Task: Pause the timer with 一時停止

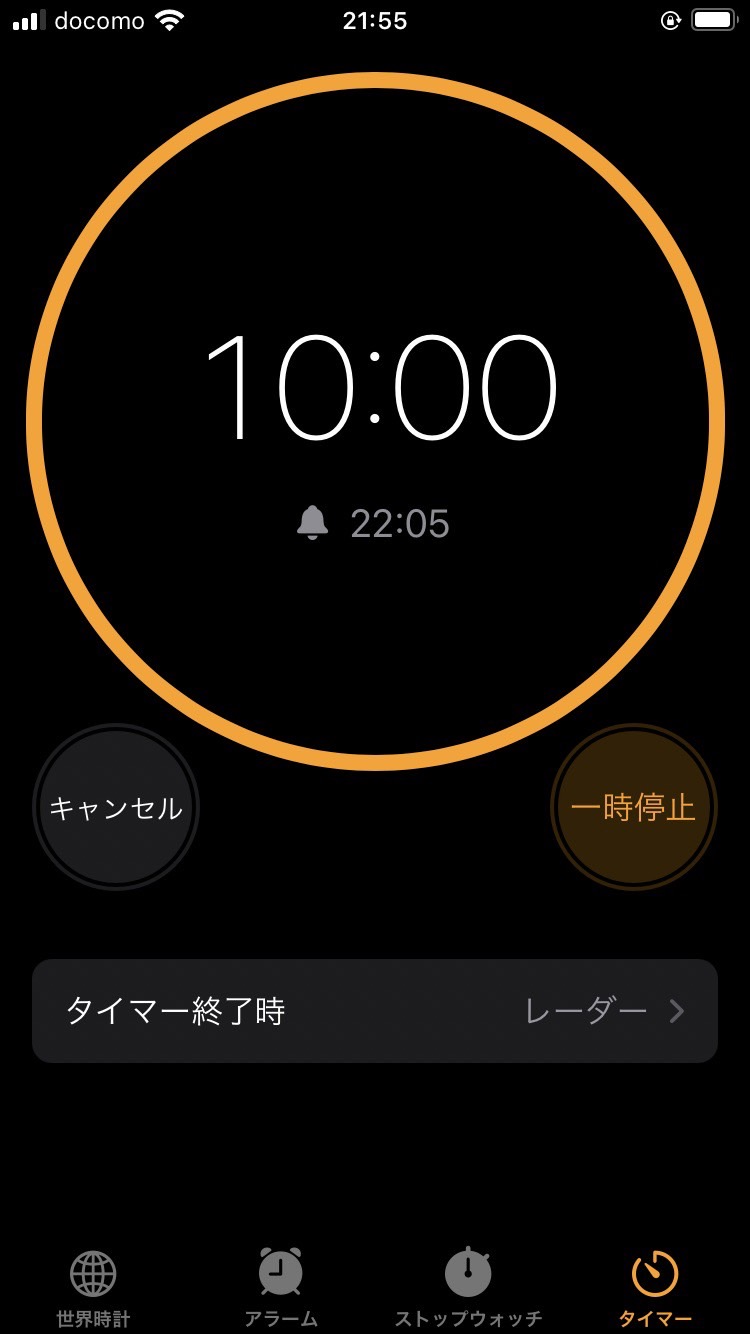Action: 633,807
